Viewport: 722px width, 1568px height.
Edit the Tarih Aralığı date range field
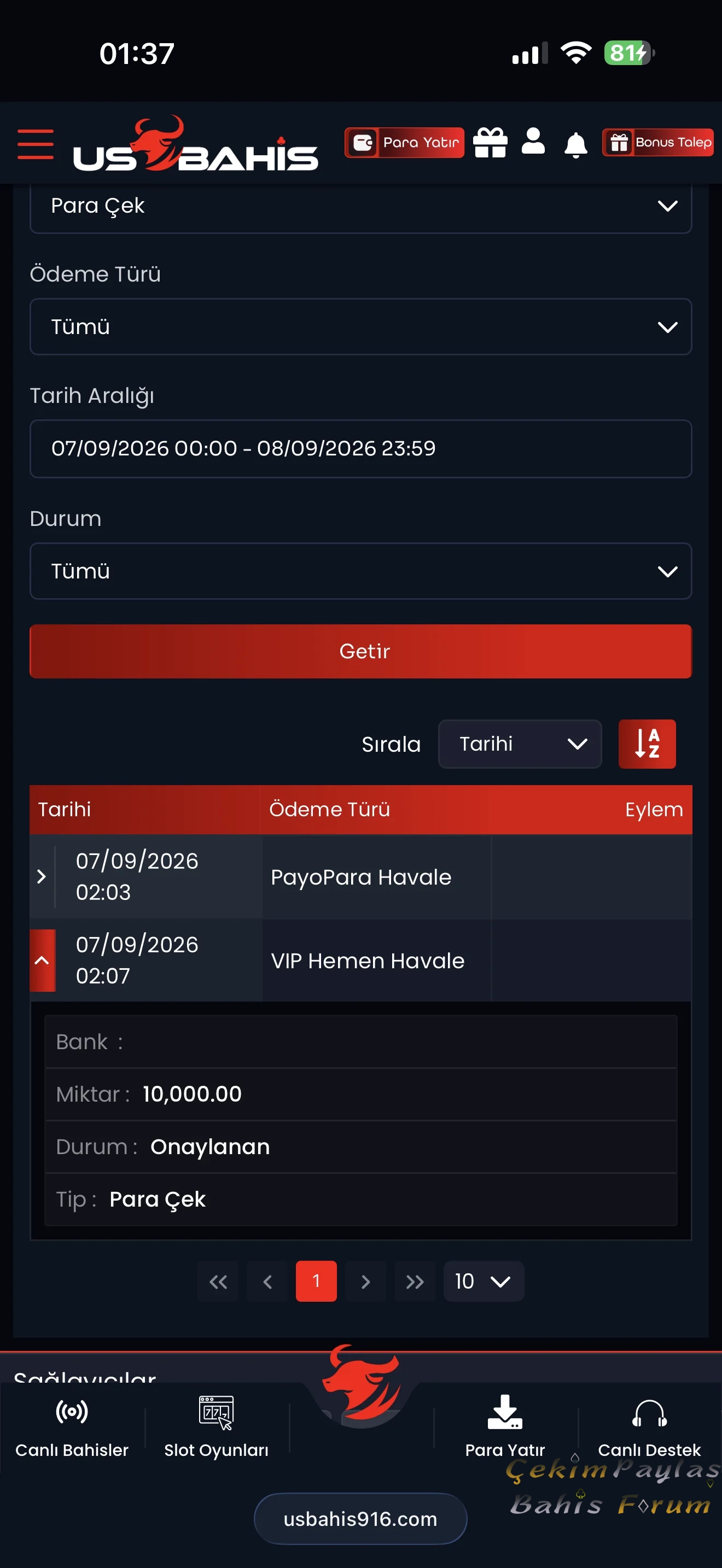(361, 449)
